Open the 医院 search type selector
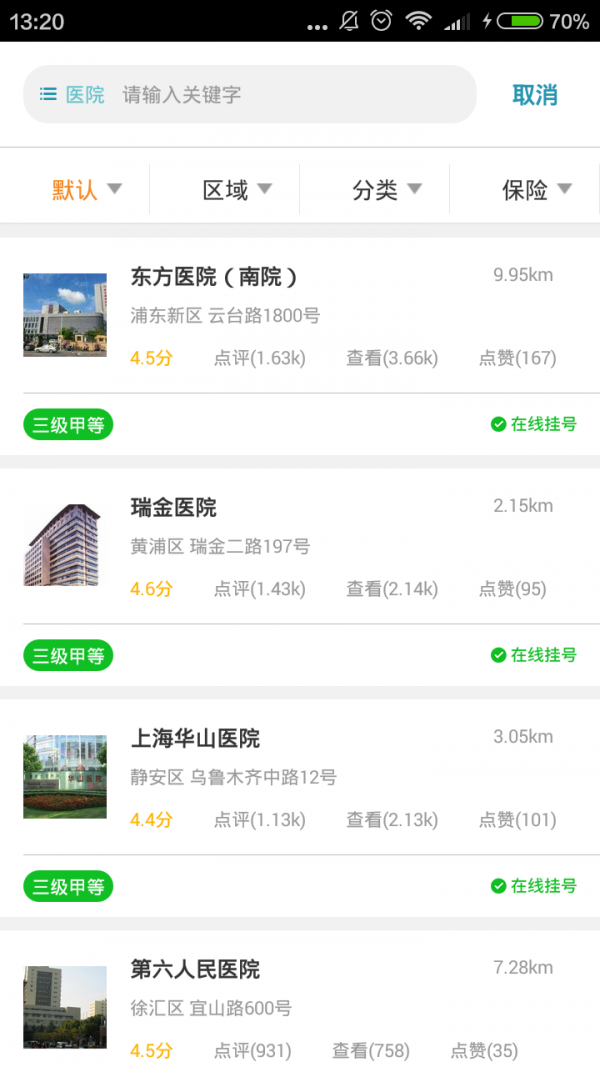The image size is (600, 1067). [73, 95]
